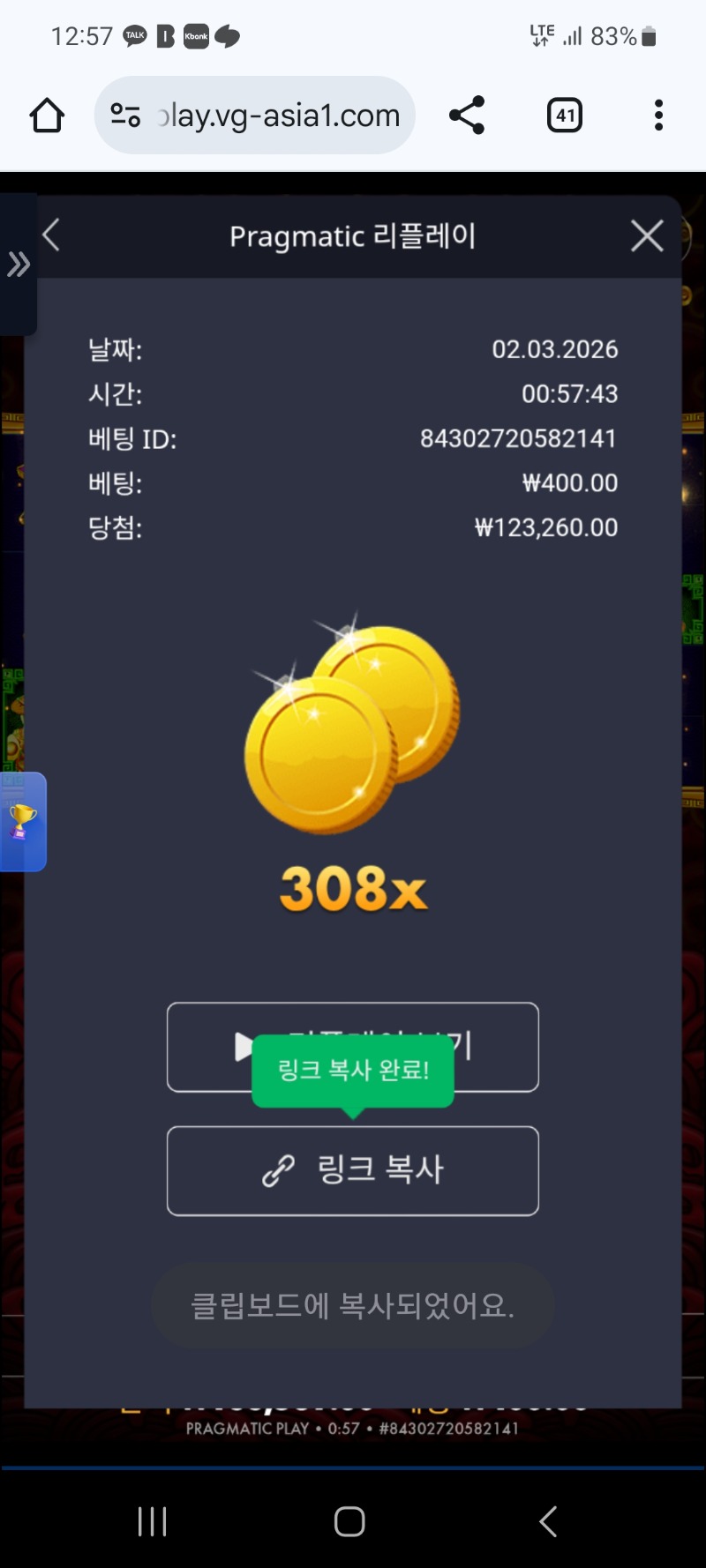Open recent apps in the navigation bar
706x1568 pixels.
tap(153, 1521)
